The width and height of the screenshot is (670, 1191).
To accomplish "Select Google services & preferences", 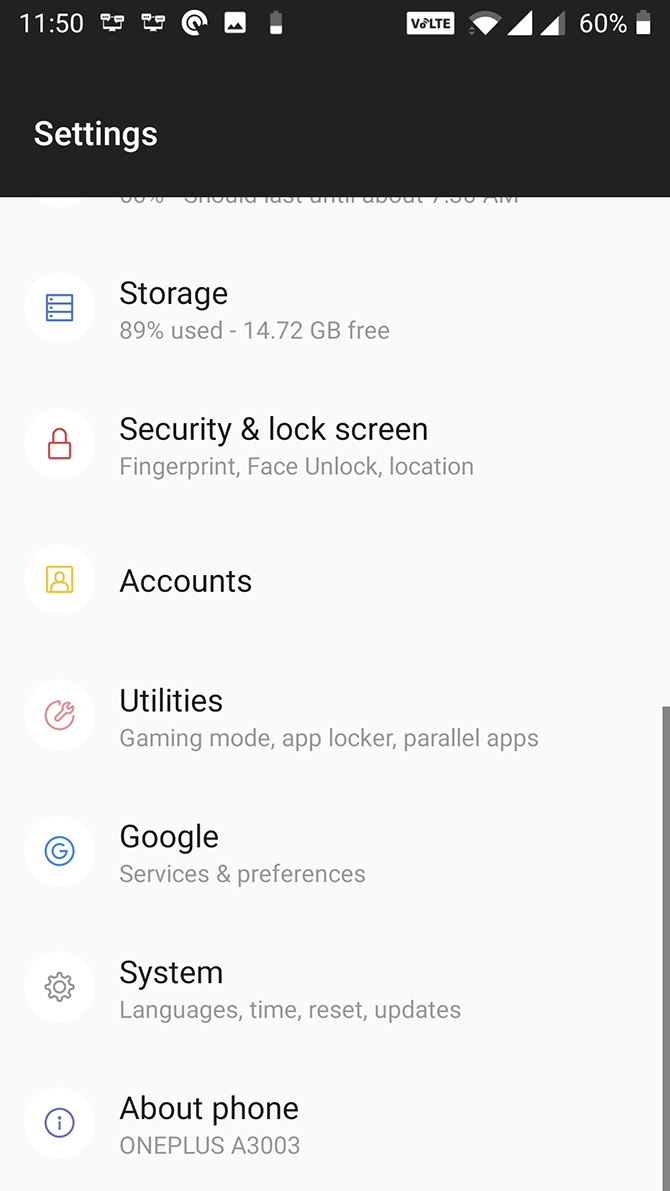I will 242,853.
